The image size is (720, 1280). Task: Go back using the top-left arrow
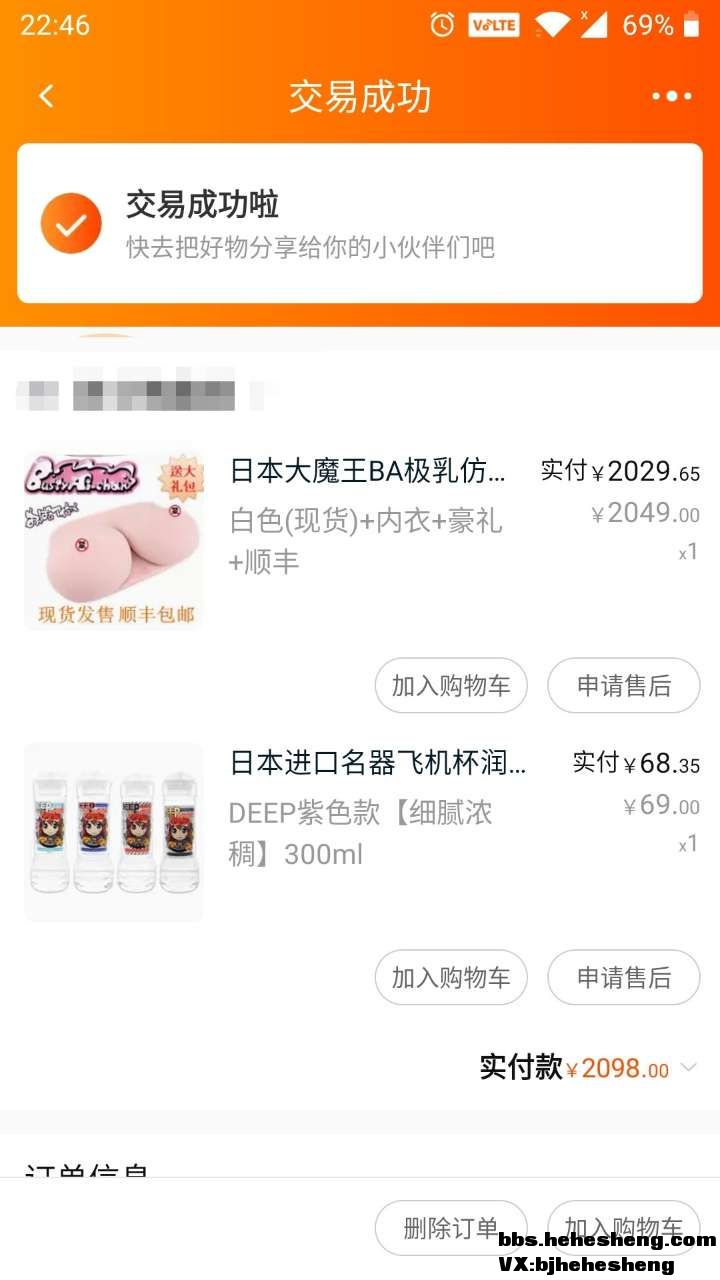(x=46, y=96)
